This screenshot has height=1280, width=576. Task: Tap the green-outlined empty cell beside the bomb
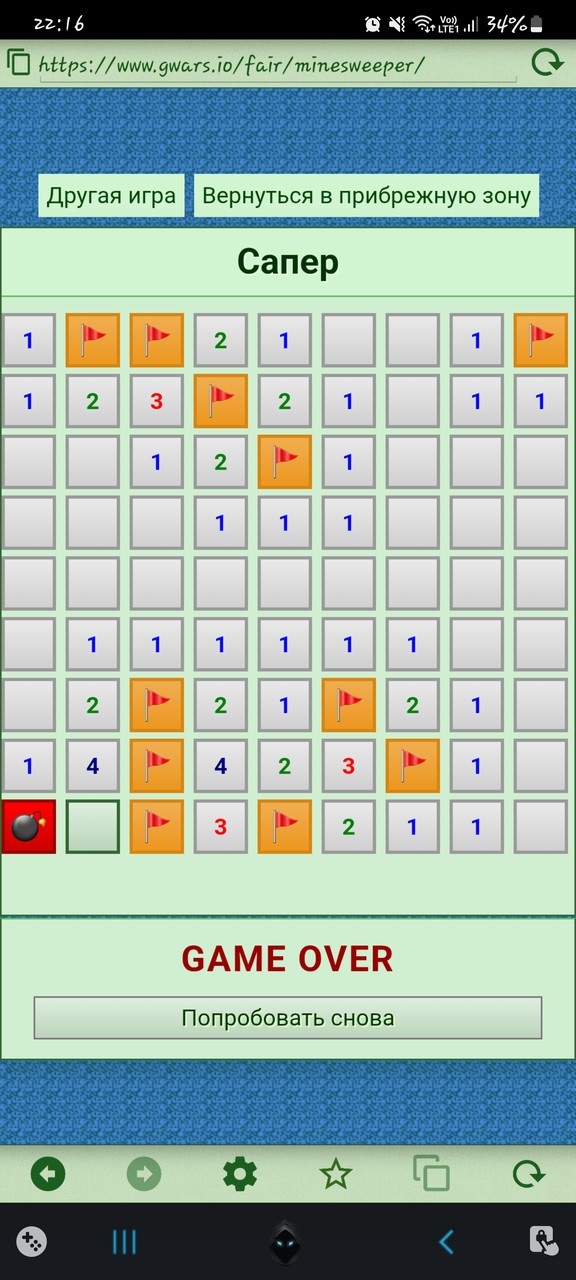[x=93, y=826]
